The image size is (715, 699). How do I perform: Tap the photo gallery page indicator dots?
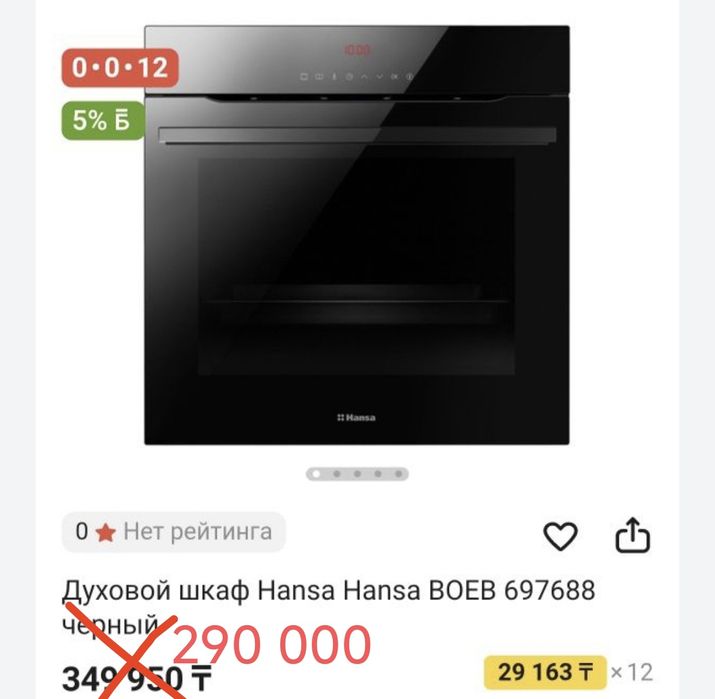[x=357, y=474]
